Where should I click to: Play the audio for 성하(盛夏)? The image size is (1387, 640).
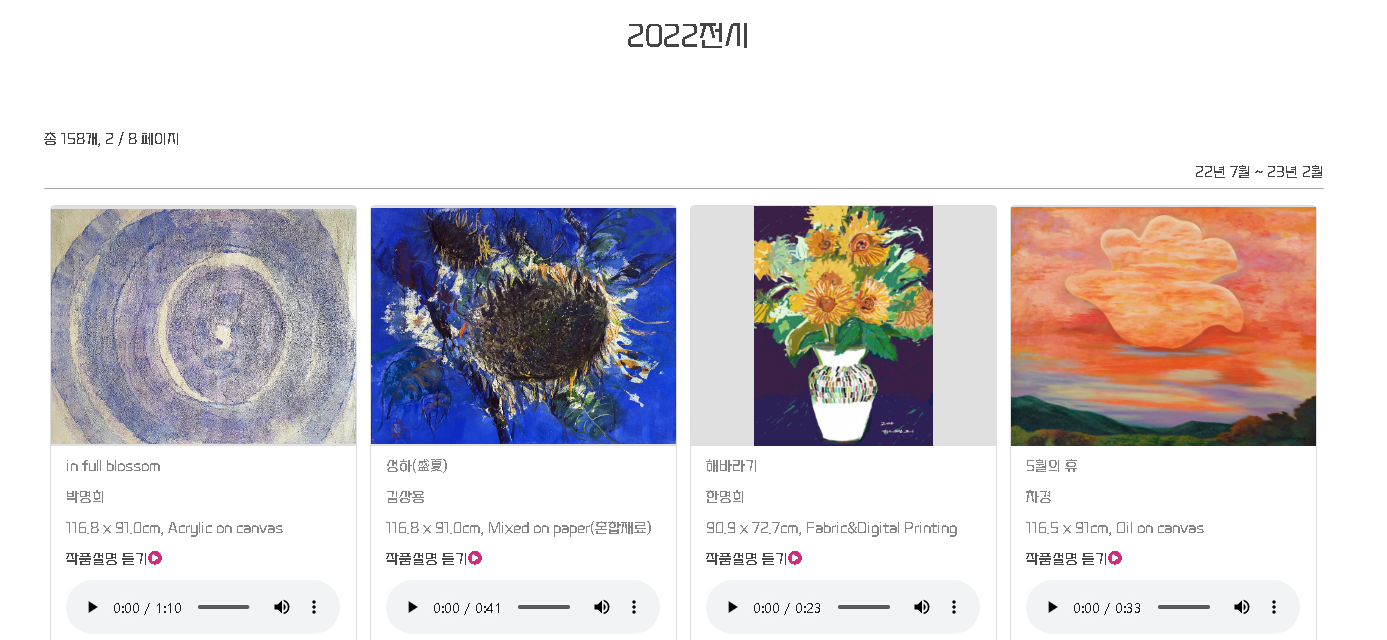[413, 607]
